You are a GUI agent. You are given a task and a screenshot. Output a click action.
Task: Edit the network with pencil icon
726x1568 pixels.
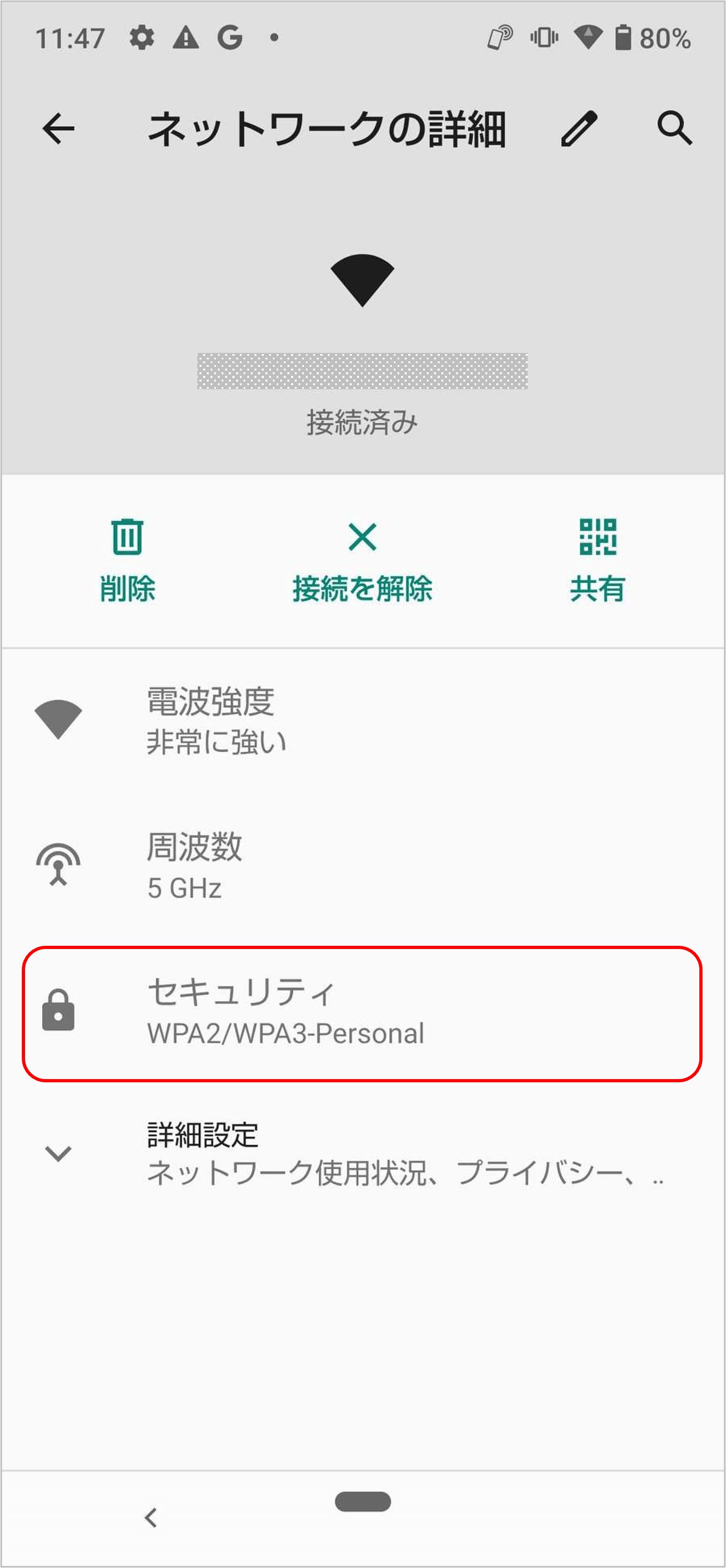click(x=578, y=128)
